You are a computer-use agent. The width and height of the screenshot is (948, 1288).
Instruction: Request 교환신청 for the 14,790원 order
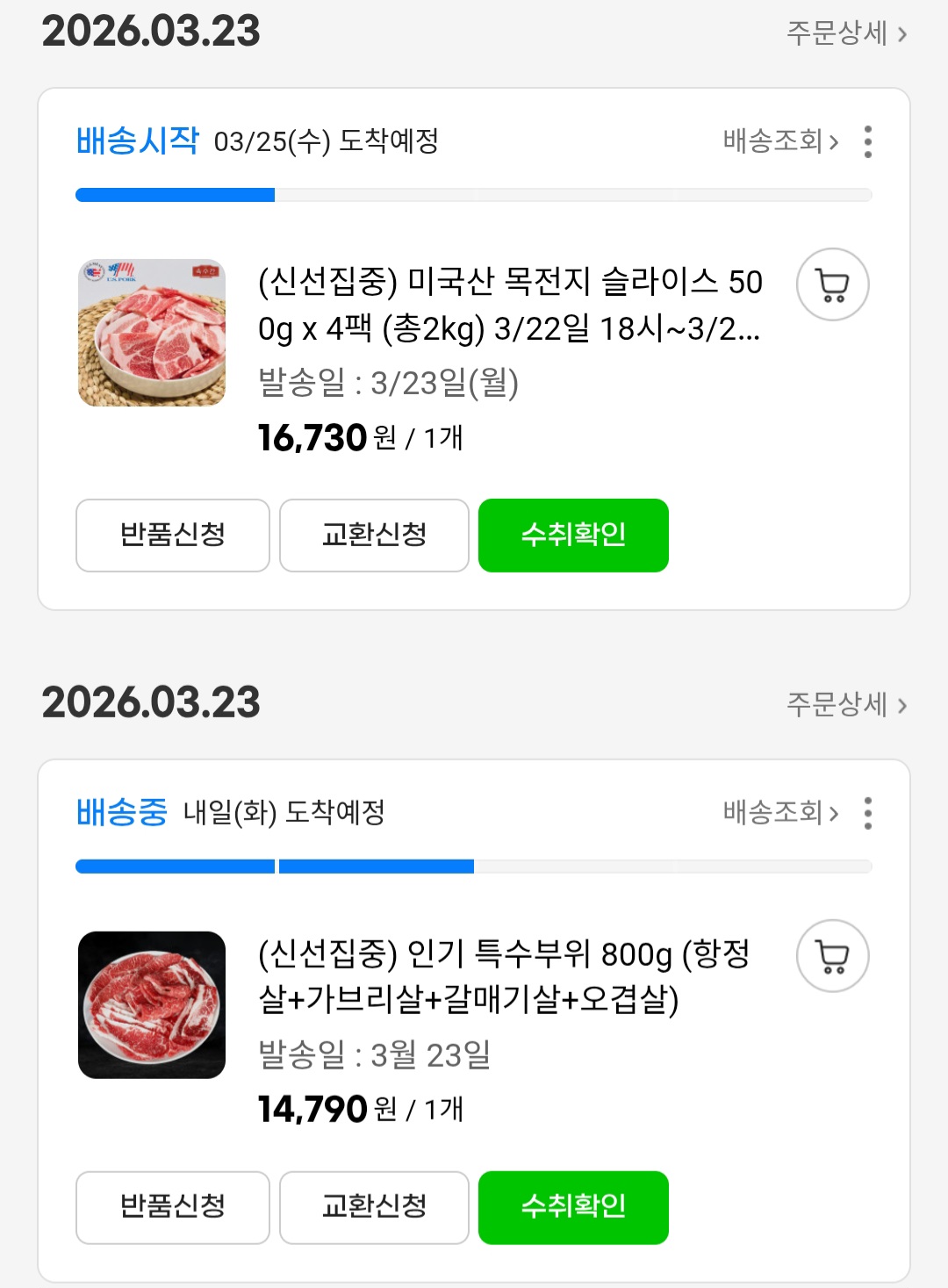point(374,1206)
